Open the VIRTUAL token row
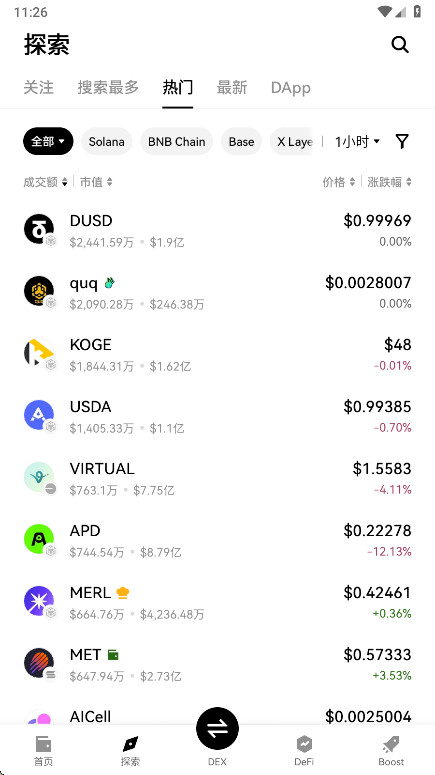 [218, 478]
